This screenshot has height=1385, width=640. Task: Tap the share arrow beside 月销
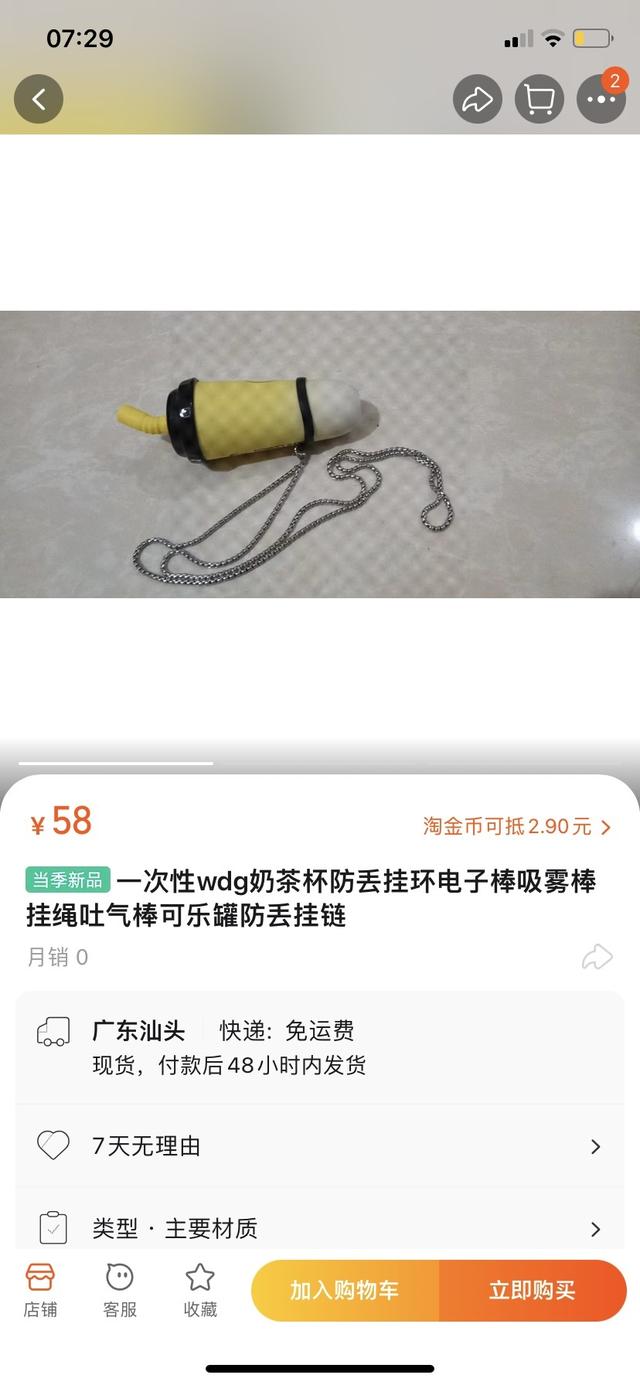coord(597,957)
